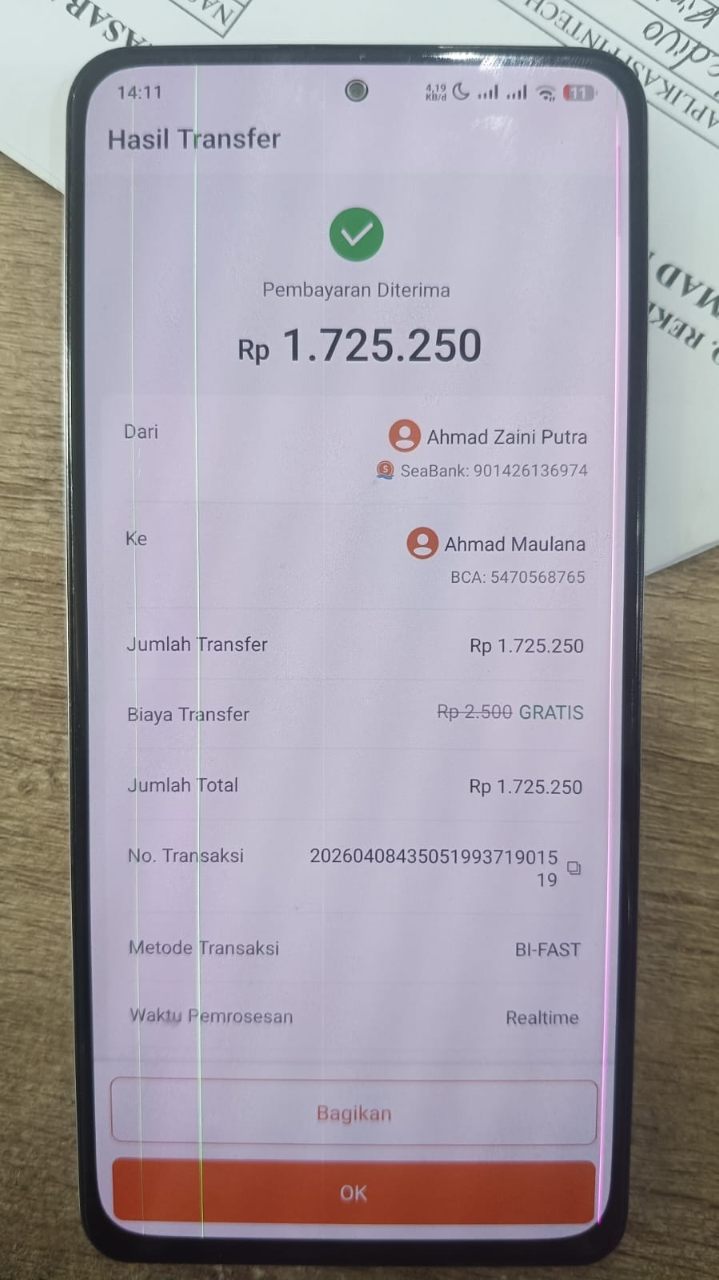This screenshot has height=1280, width=719.
Task: Tap the Bagikan share button
Action: (x=354, y=1112)
